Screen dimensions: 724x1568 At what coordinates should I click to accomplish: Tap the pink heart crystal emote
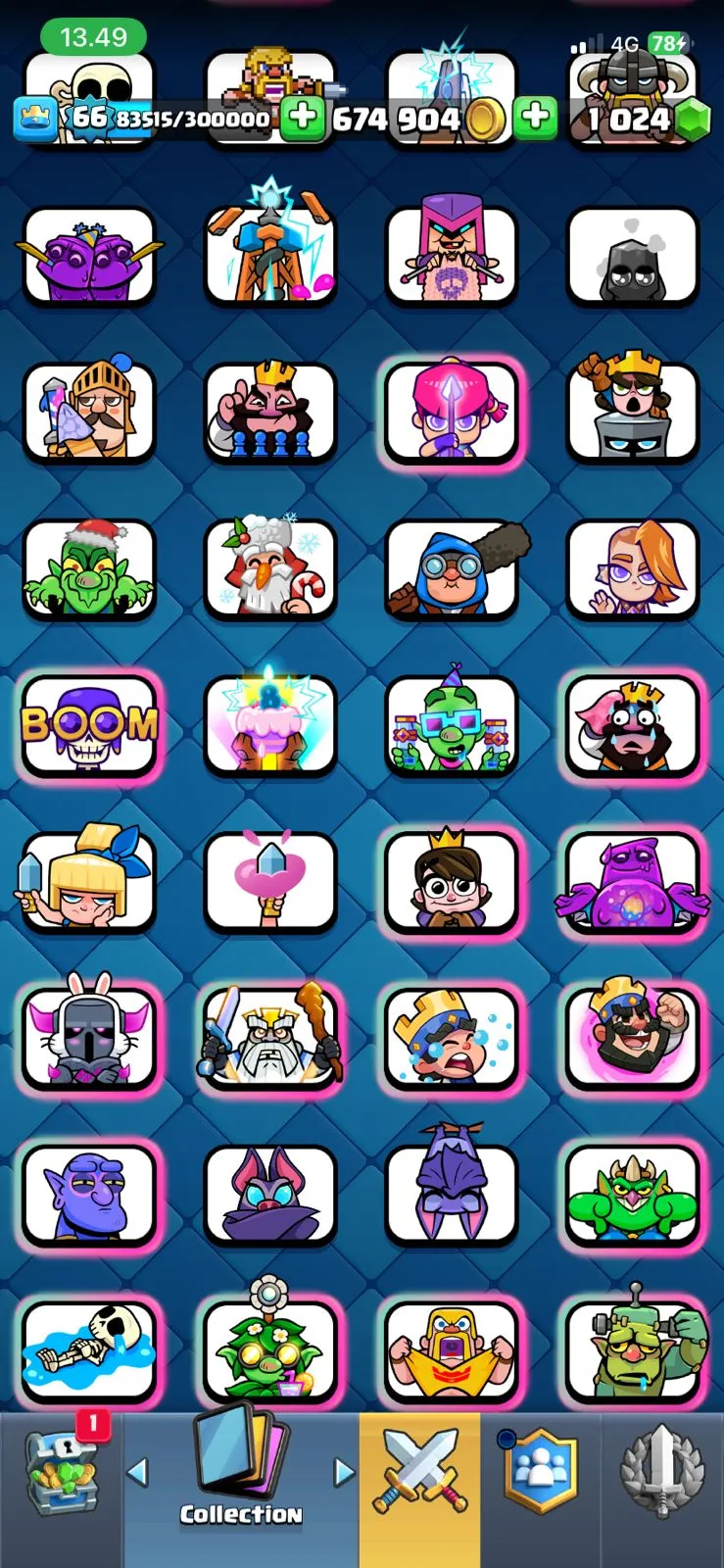(x=269, y=880)
